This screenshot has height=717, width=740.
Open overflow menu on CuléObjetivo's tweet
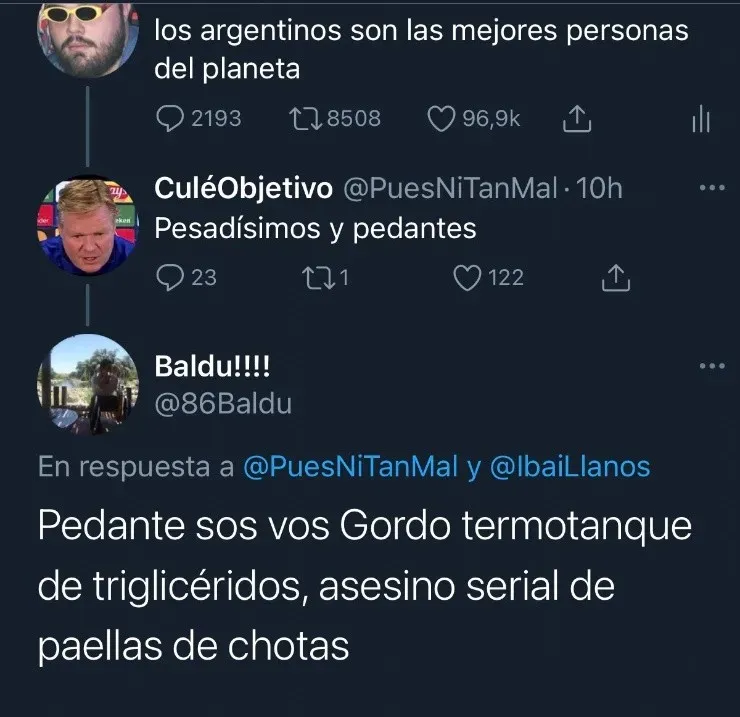tap(710, 188)
